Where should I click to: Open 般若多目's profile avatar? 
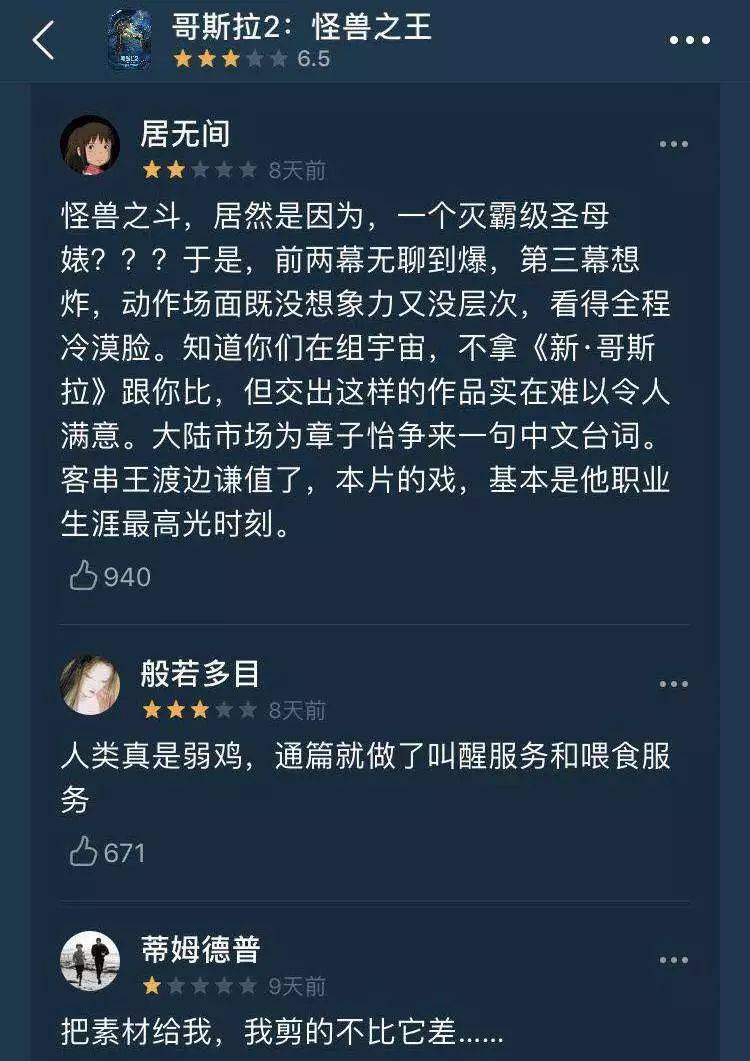[x=90, y=685]
